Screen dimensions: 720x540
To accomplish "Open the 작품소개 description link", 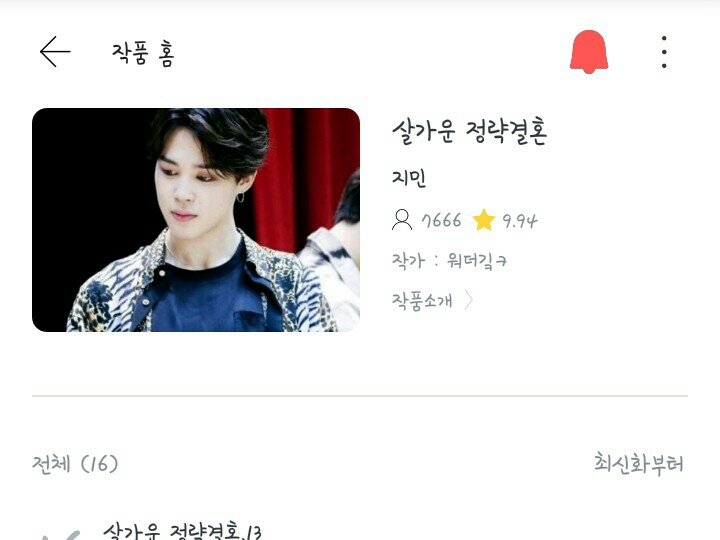I will [x=432, y=301].
